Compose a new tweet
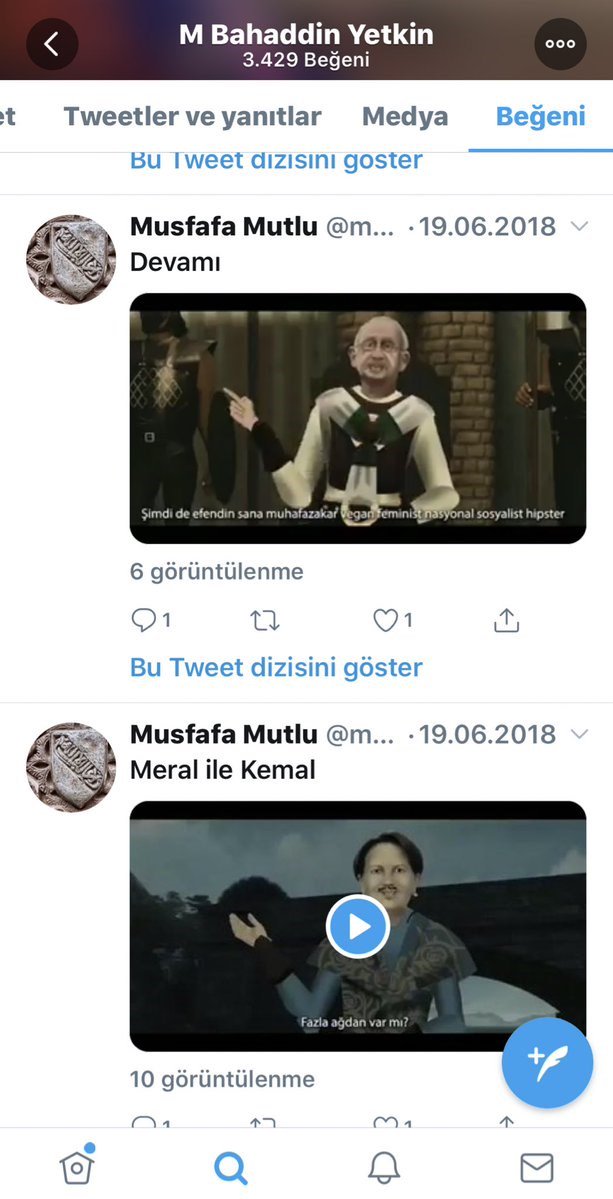This screenshot has height=1199, width=613. point(547,1063)
